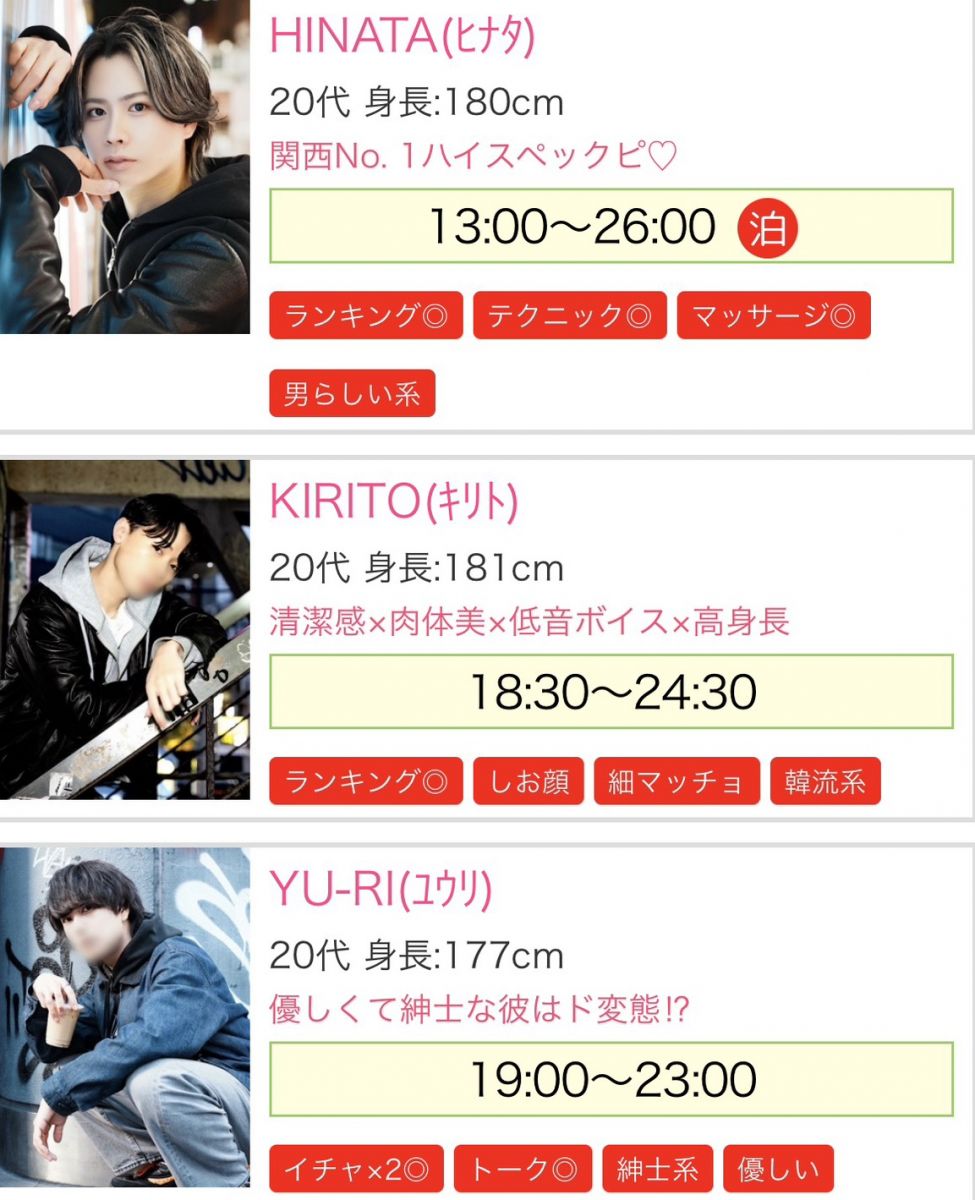Open KIRITO's profile photo
This screenshot has height=1200, width=975.
124,630
